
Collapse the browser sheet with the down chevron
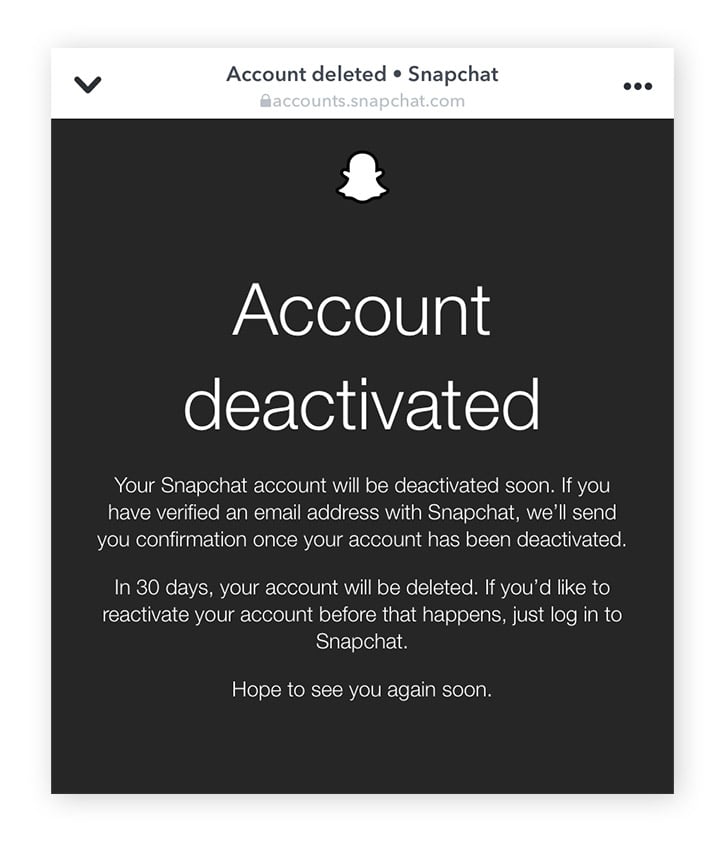click(90, 84)
